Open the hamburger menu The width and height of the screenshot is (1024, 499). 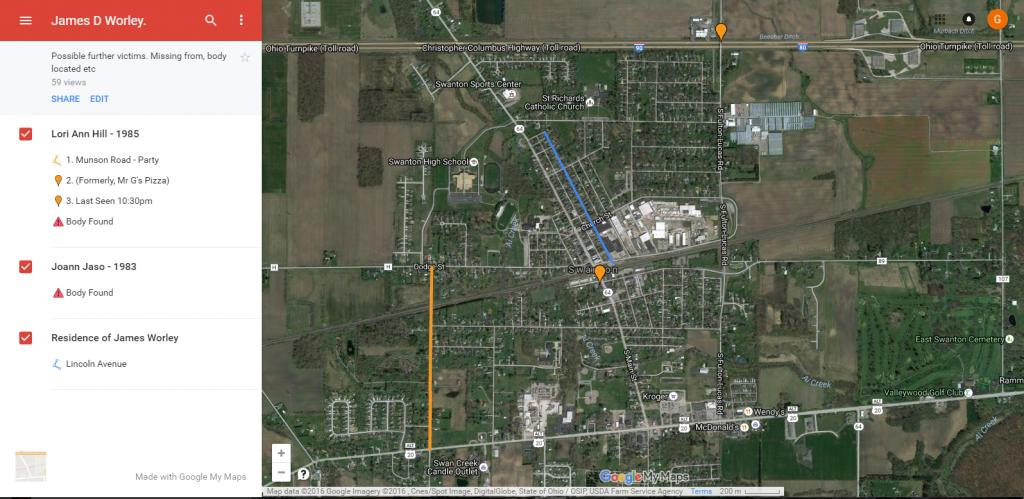pyautogui.click(x=25, y=20)
